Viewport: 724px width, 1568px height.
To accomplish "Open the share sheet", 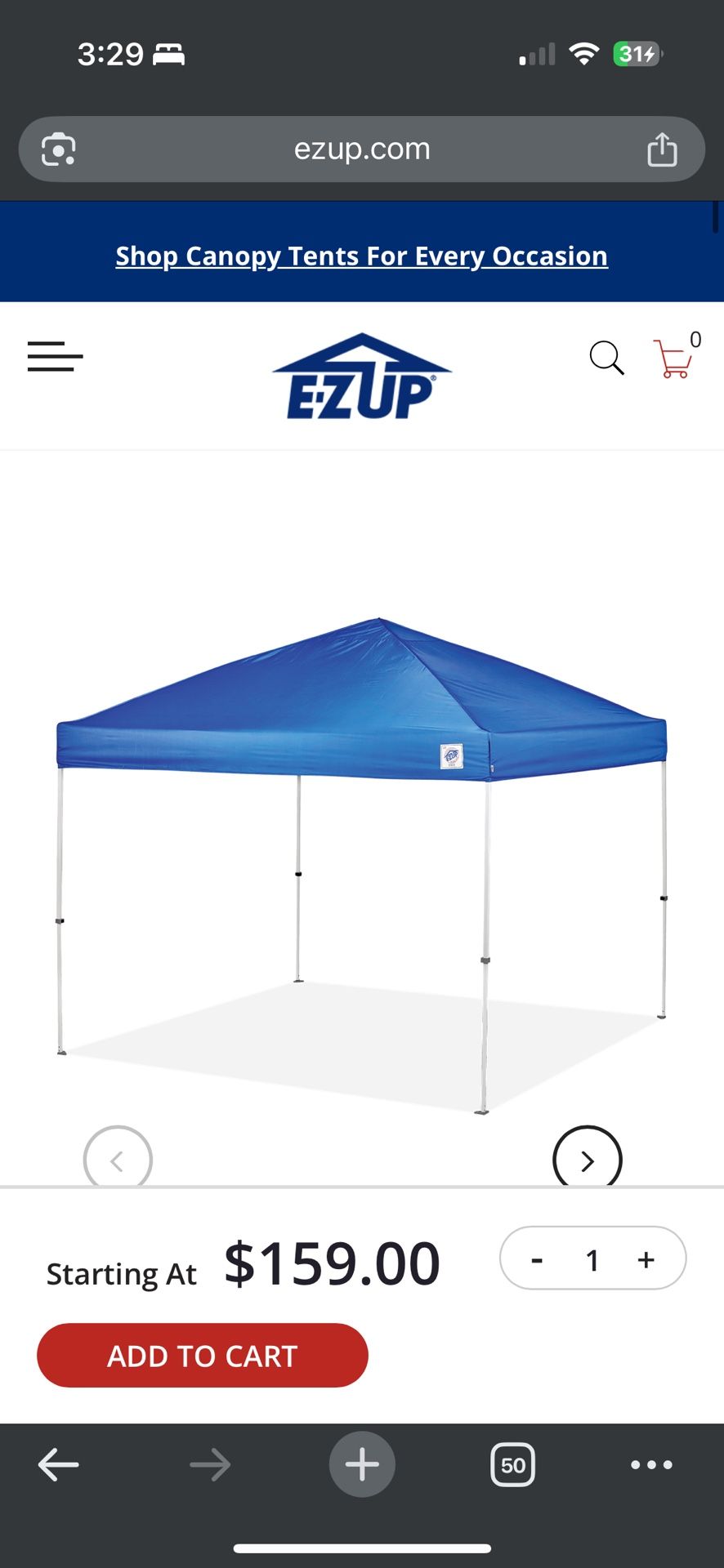I will (x=663, y=149).
